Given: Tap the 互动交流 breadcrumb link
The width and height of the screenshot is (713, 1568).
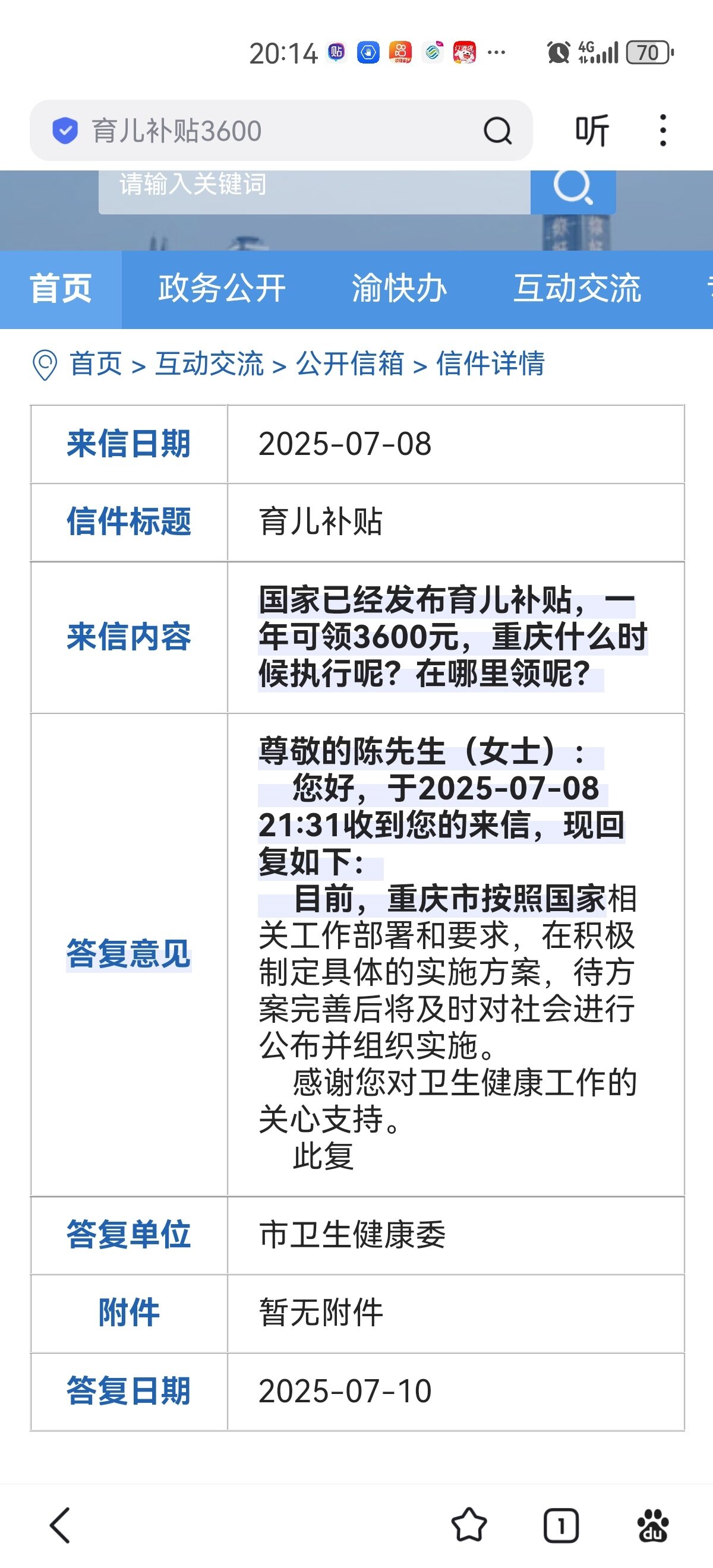Looking at the screenshot, I should click(209, 364).
